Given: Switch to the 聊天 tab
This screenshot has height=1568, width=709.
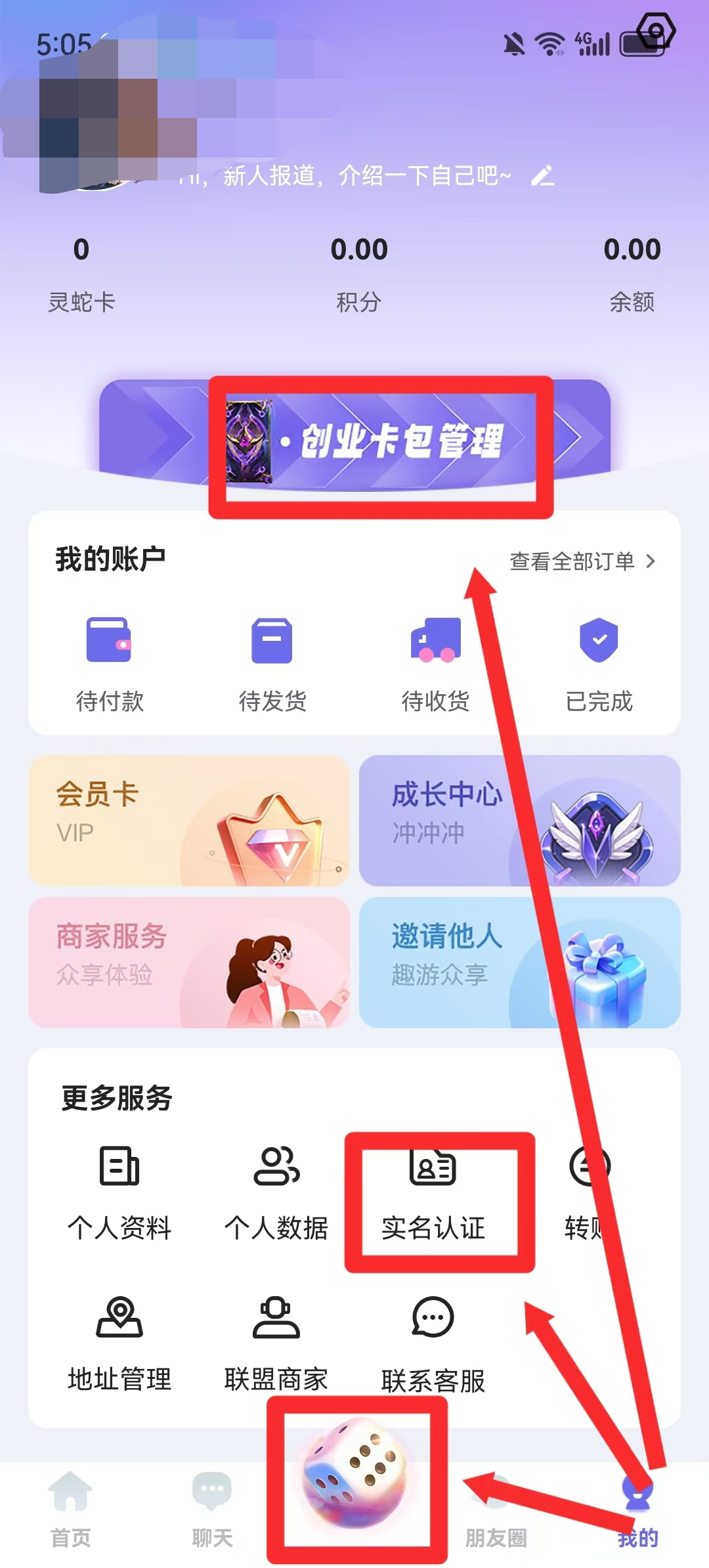Looking at the screenshot, I should 212,1509.
